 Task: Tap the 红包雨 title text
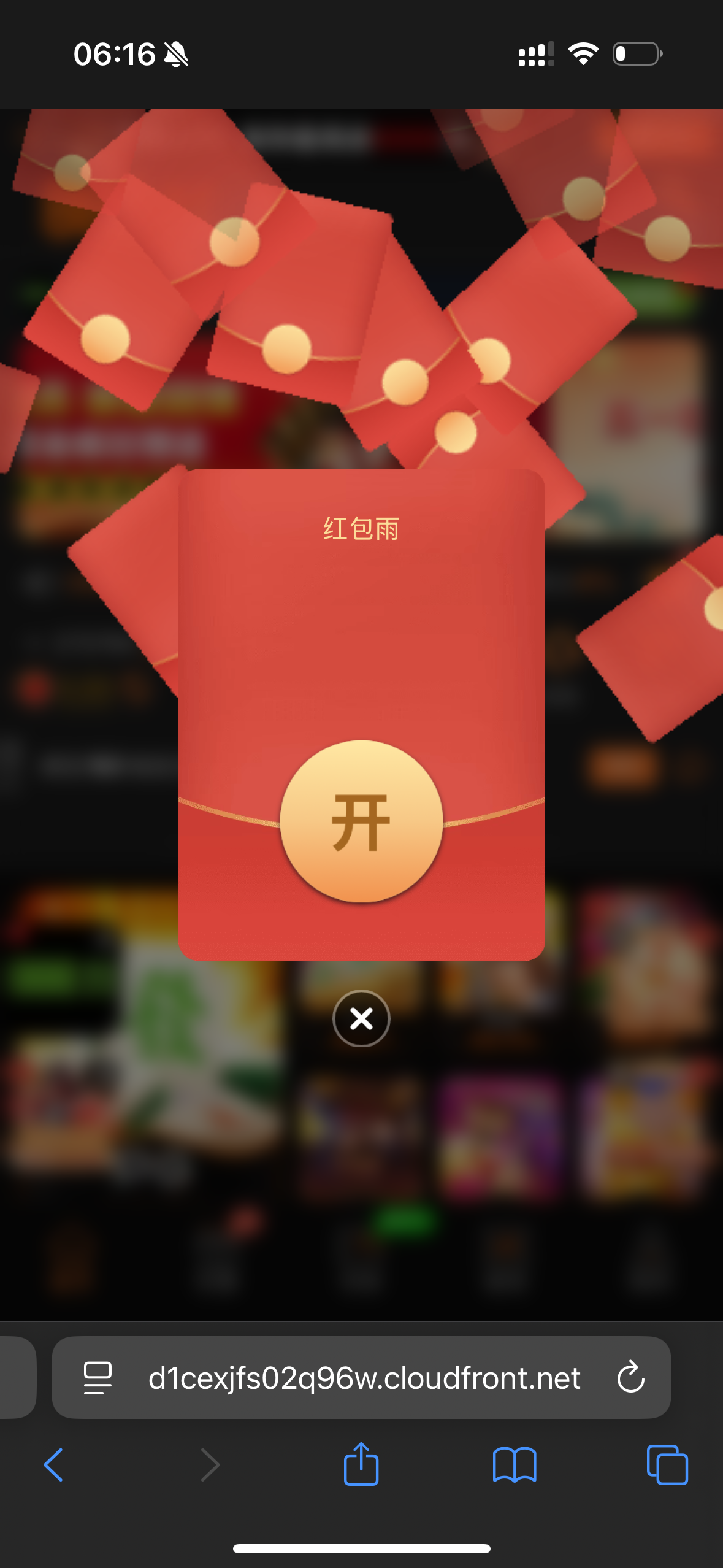361,529
